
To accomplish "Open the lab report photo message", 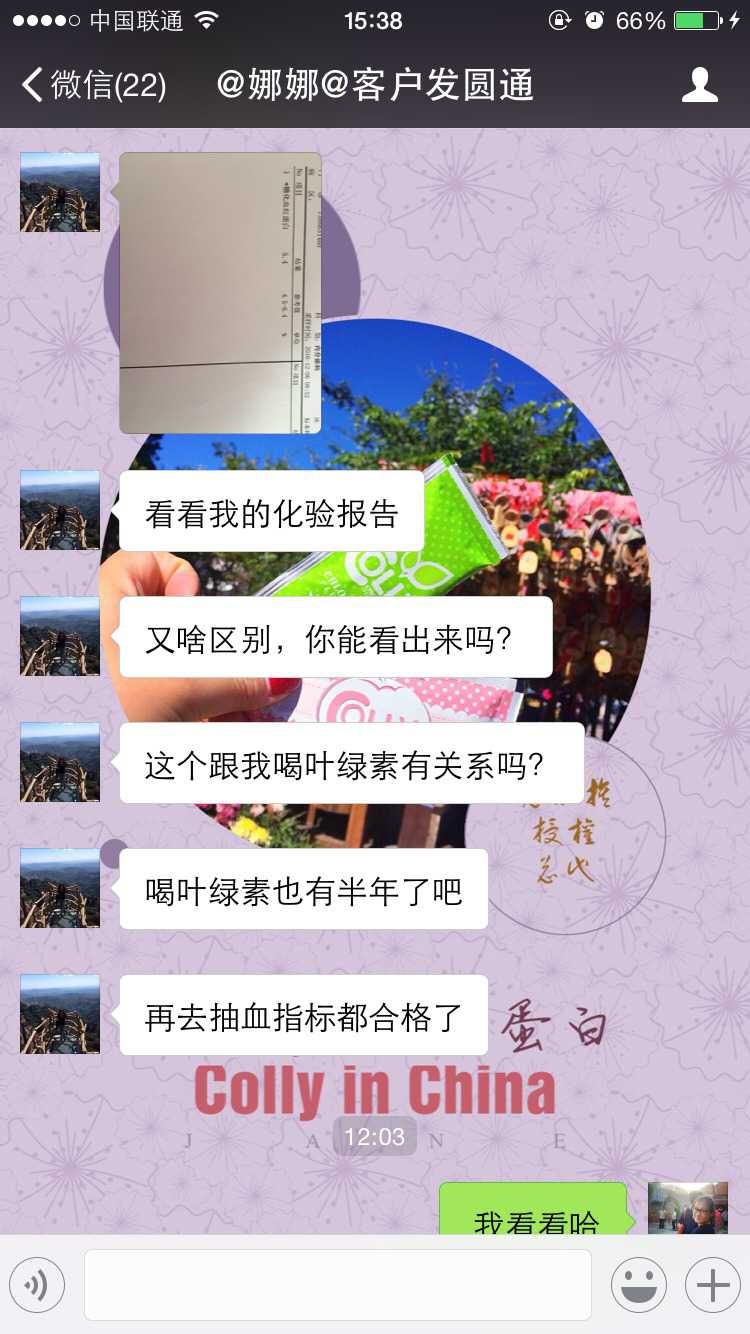I will (x=220, y=292).
